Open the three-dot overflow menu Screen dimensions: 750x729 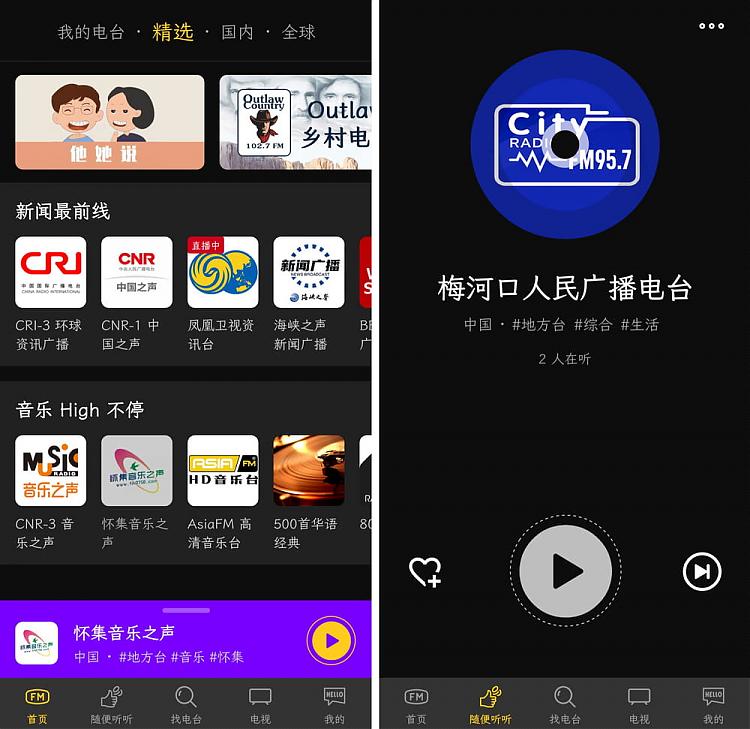711,26
